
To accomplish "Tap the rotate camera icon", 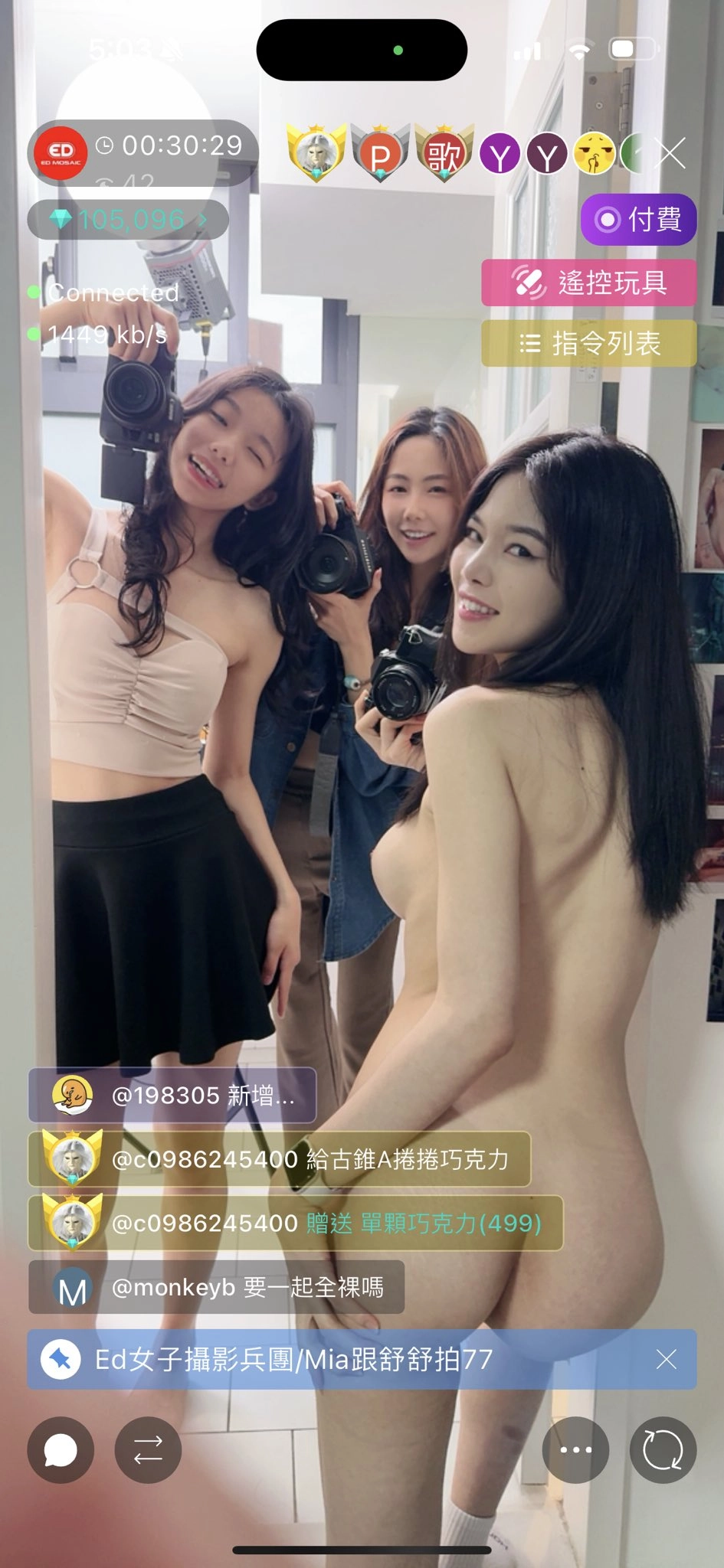I will coord(663,1449).
